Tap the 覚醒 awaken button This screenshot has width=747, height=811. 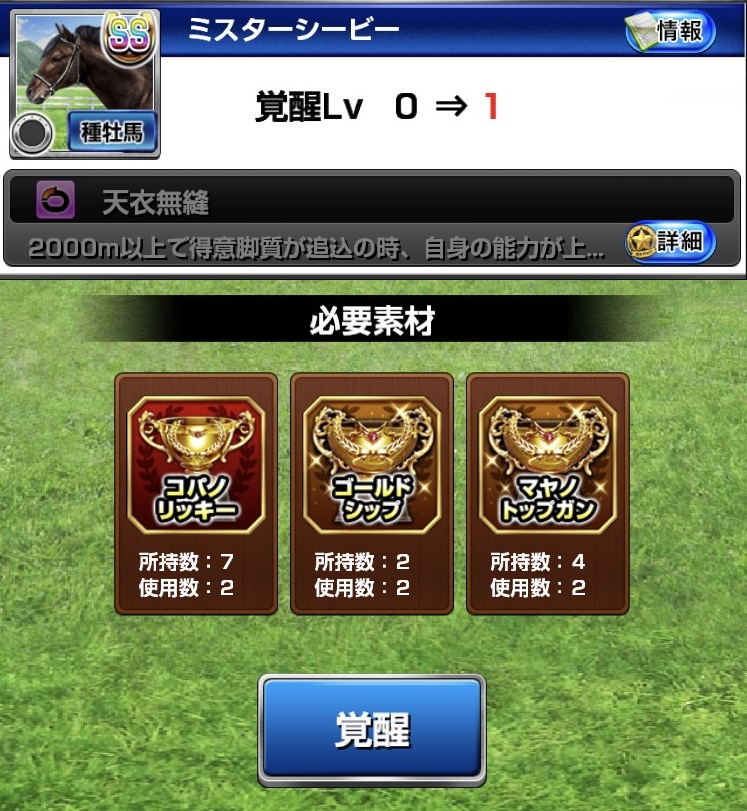tap(371, 730)
